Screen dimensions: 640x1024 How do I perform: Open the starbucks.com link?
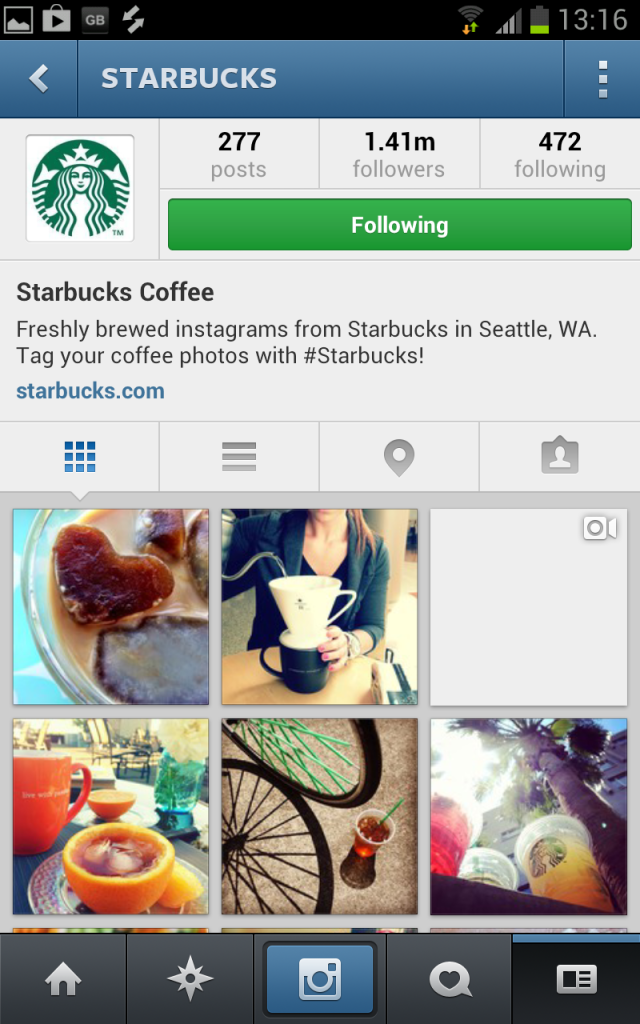coord(90,391)
